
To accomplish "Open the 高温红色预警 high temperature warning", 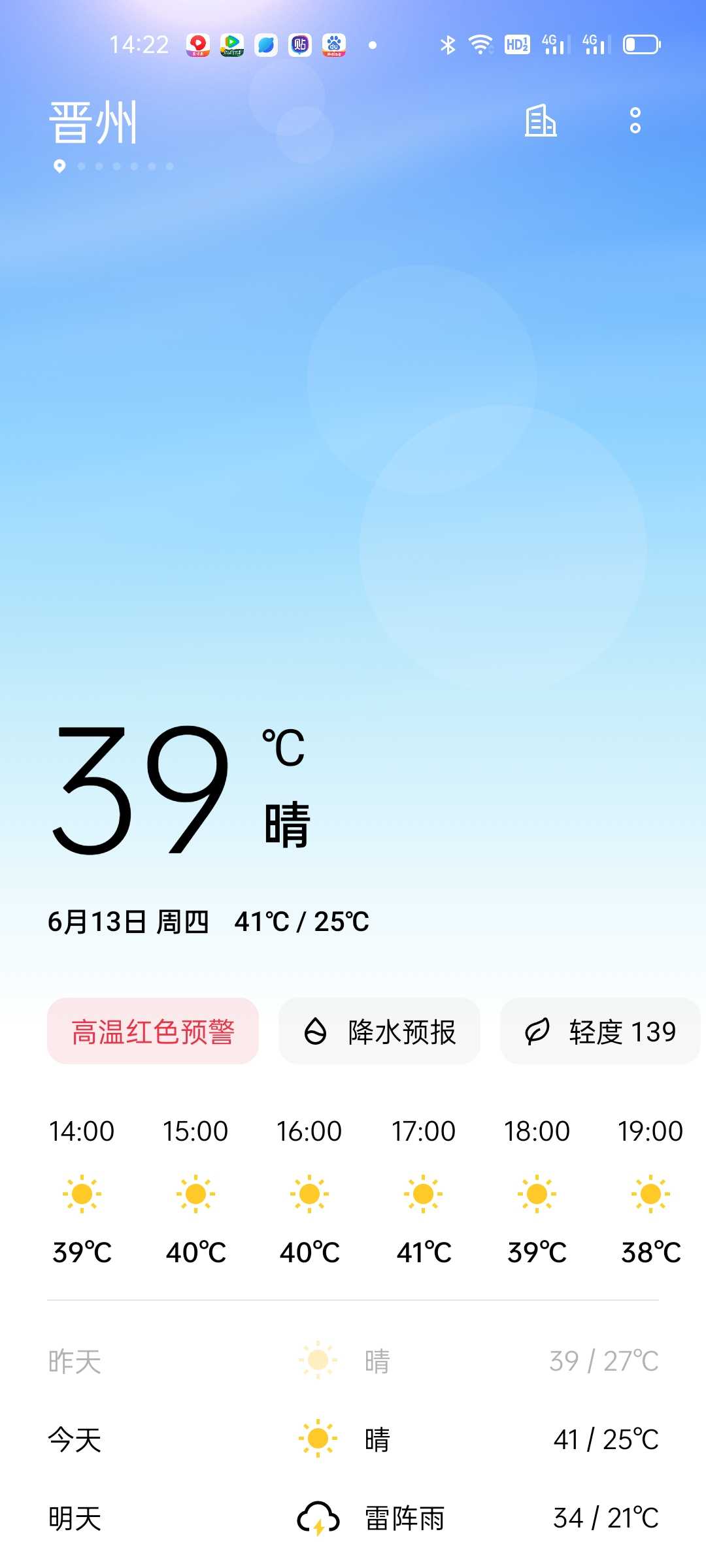I will point(153,1031).
